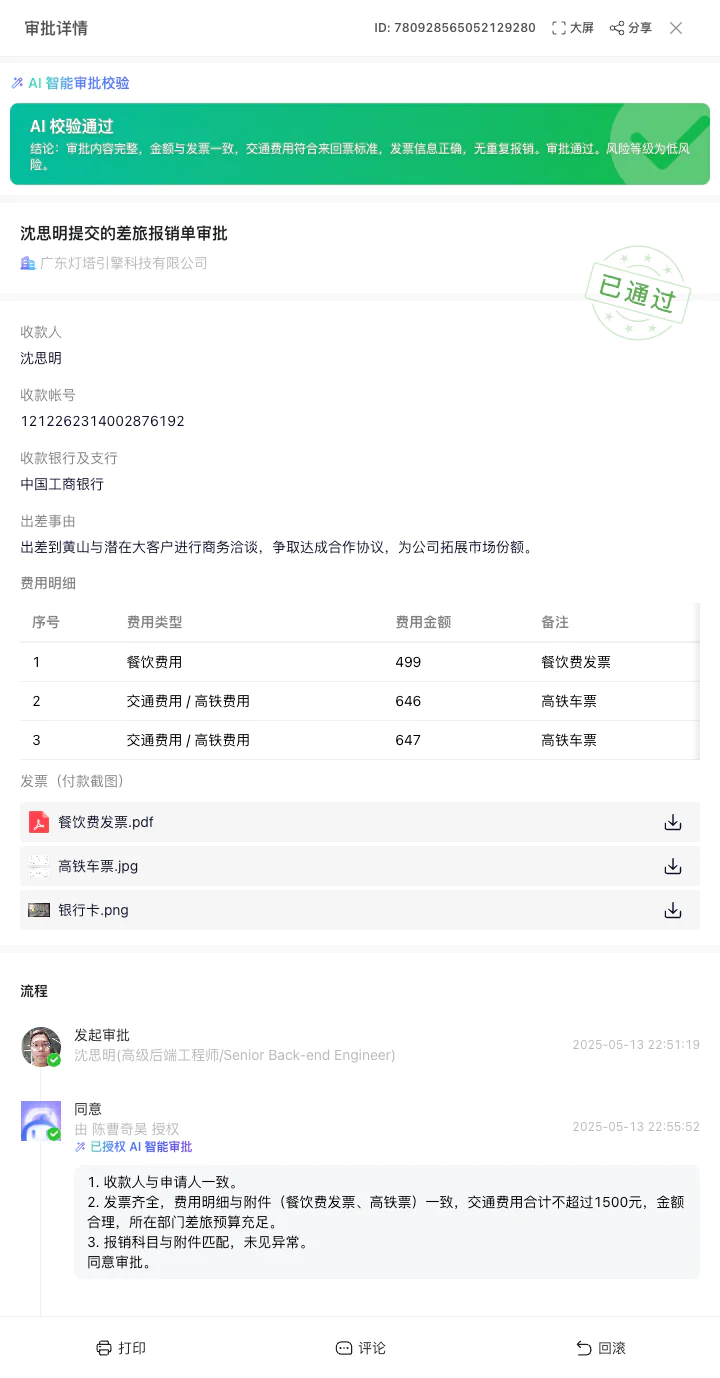
Task: Click the company building icon beside 广东灯塔引擎科技有限公司
Action: (28, 263)
